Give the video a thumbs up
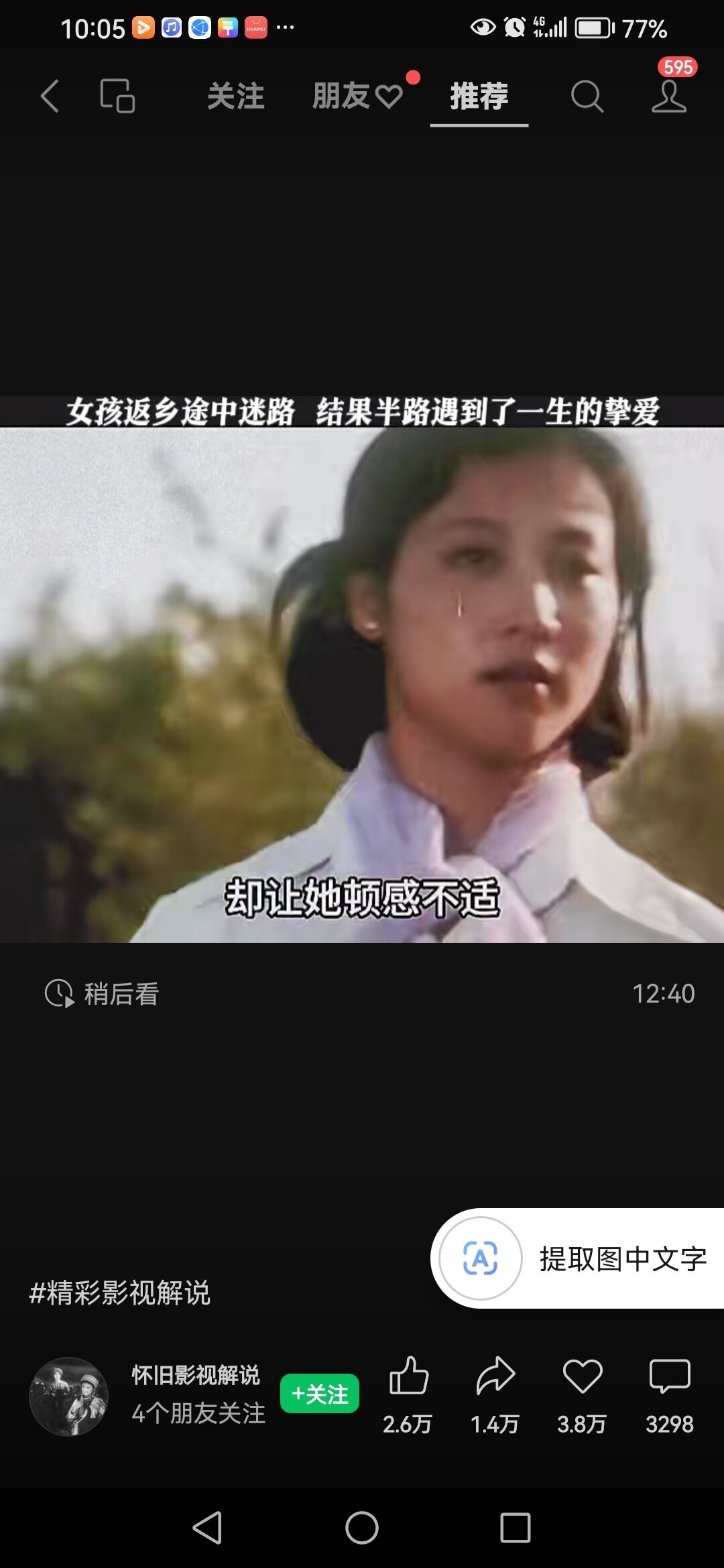 [x=408, y=1378]
